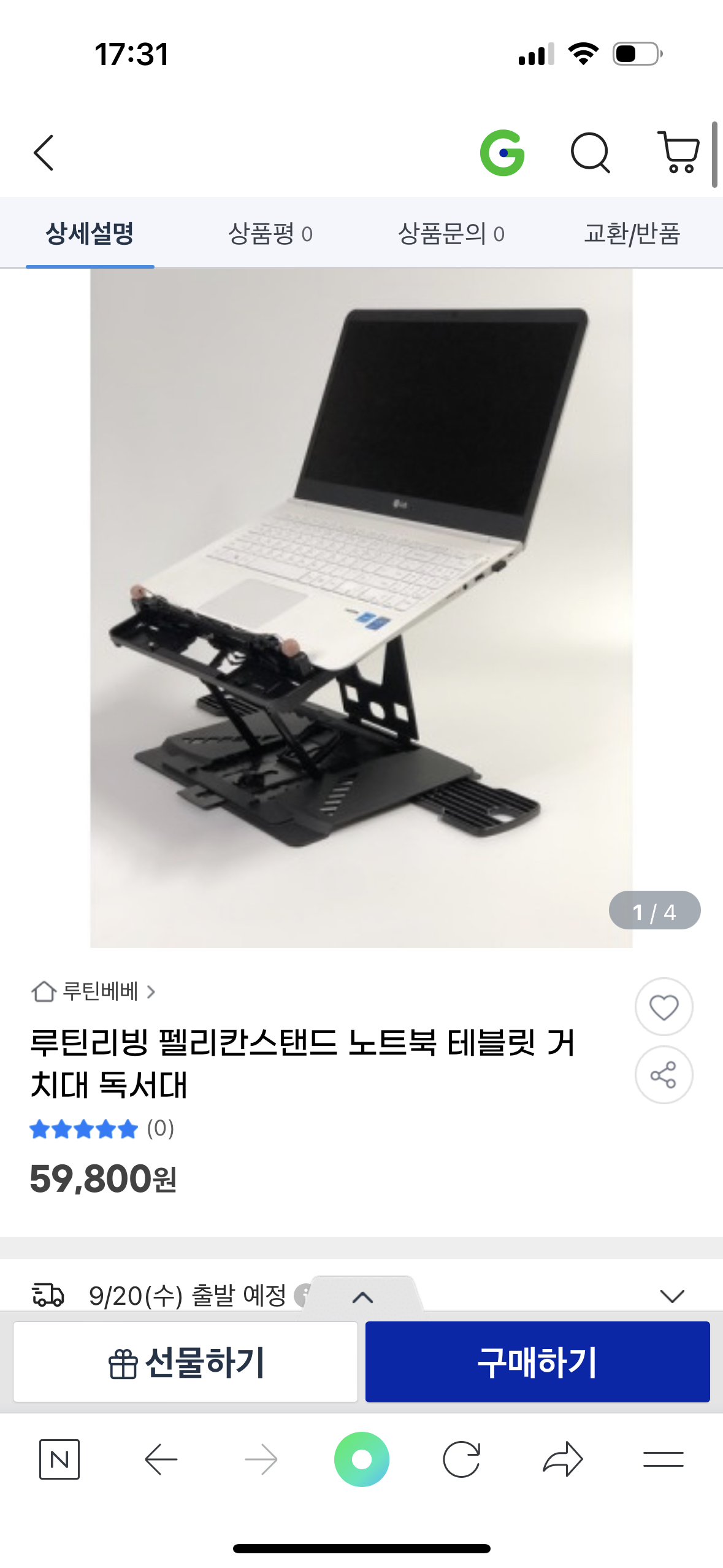
Task: Open search with the magnifier icon
Action: pos(590,153)
